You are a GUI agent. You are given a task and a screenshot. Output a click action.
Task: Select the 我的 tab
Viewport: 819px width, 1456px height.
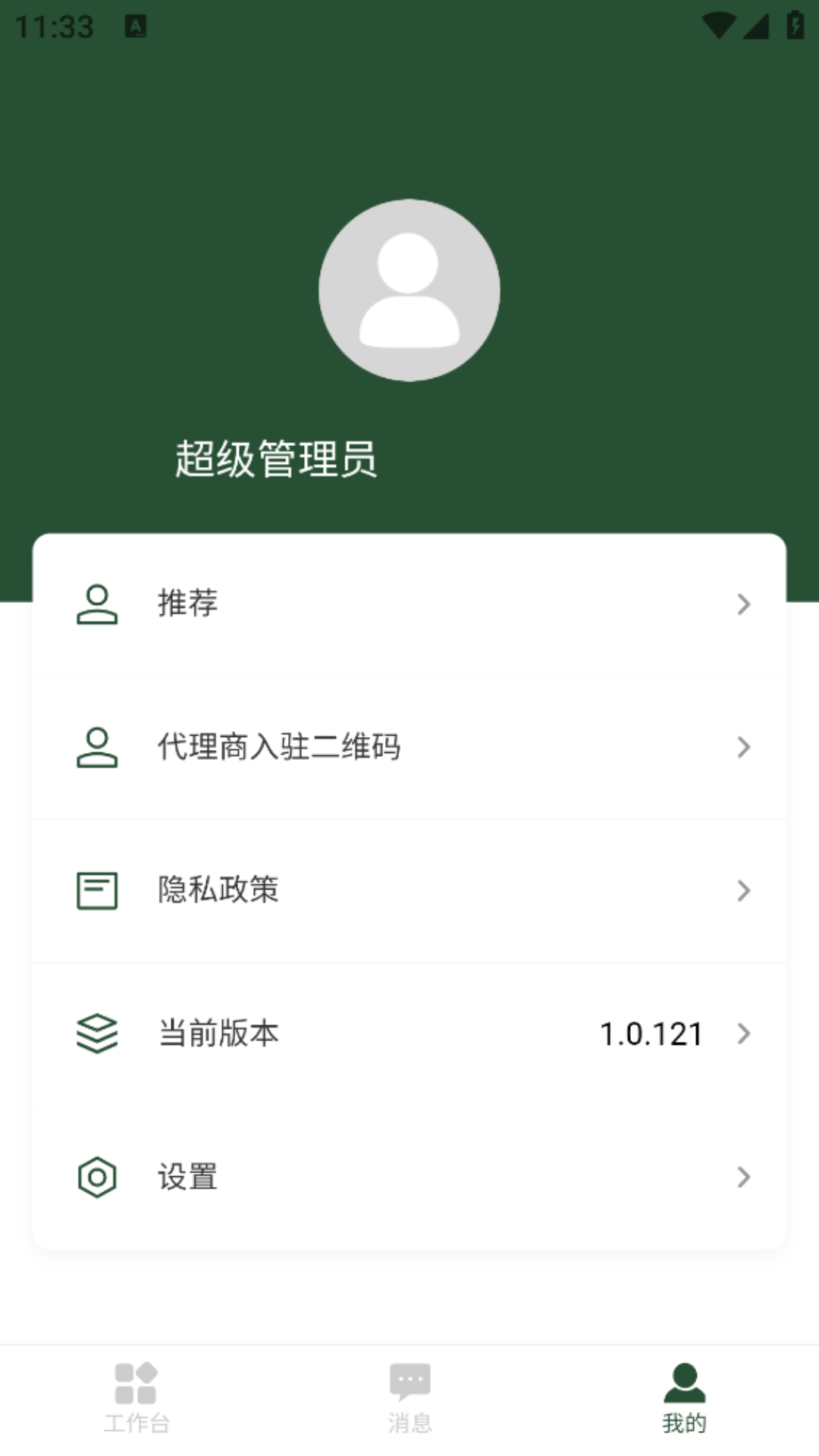tap(684, 1398)
